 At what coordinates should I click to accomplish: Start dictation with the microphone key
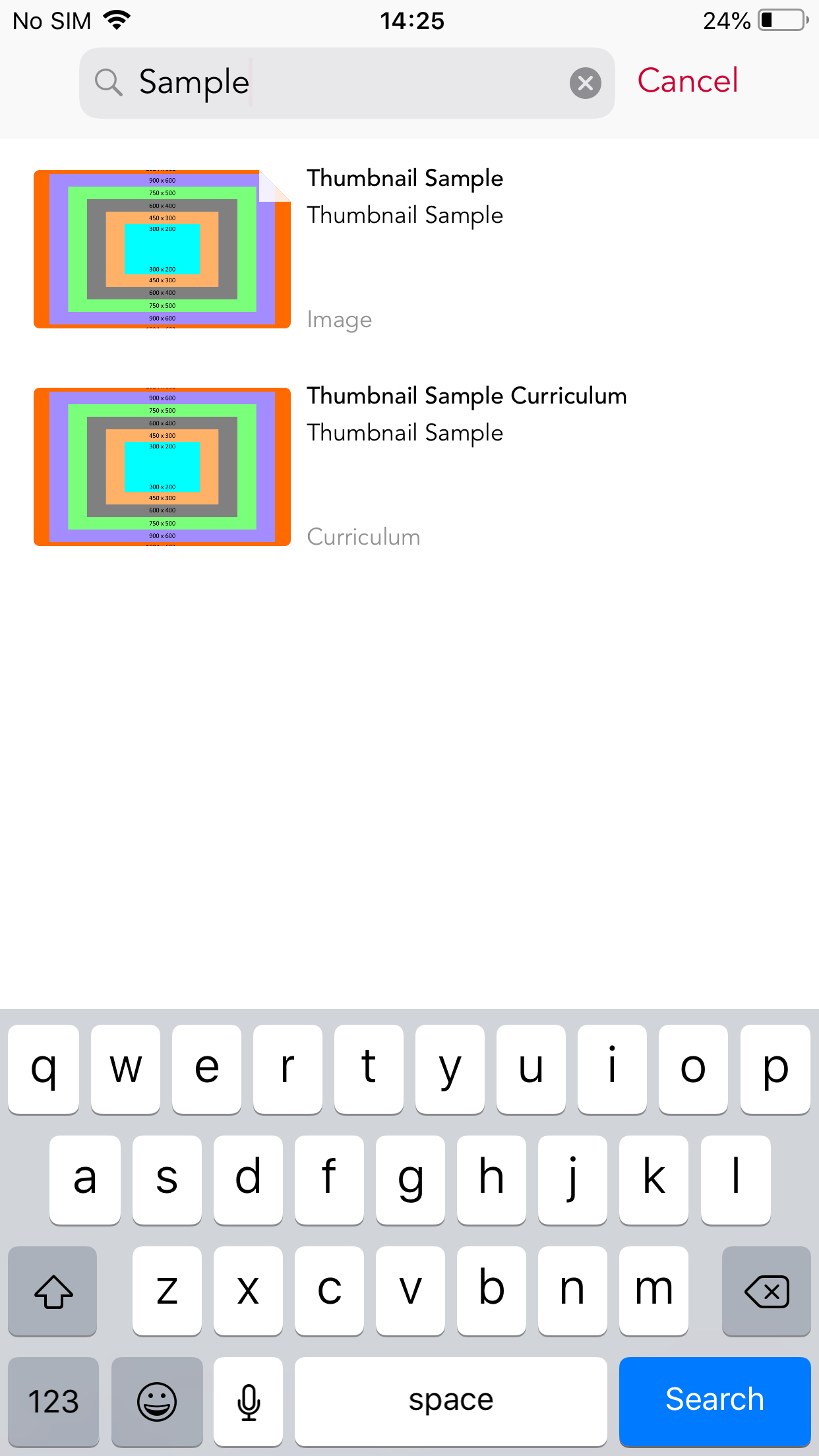[249, 1401]
